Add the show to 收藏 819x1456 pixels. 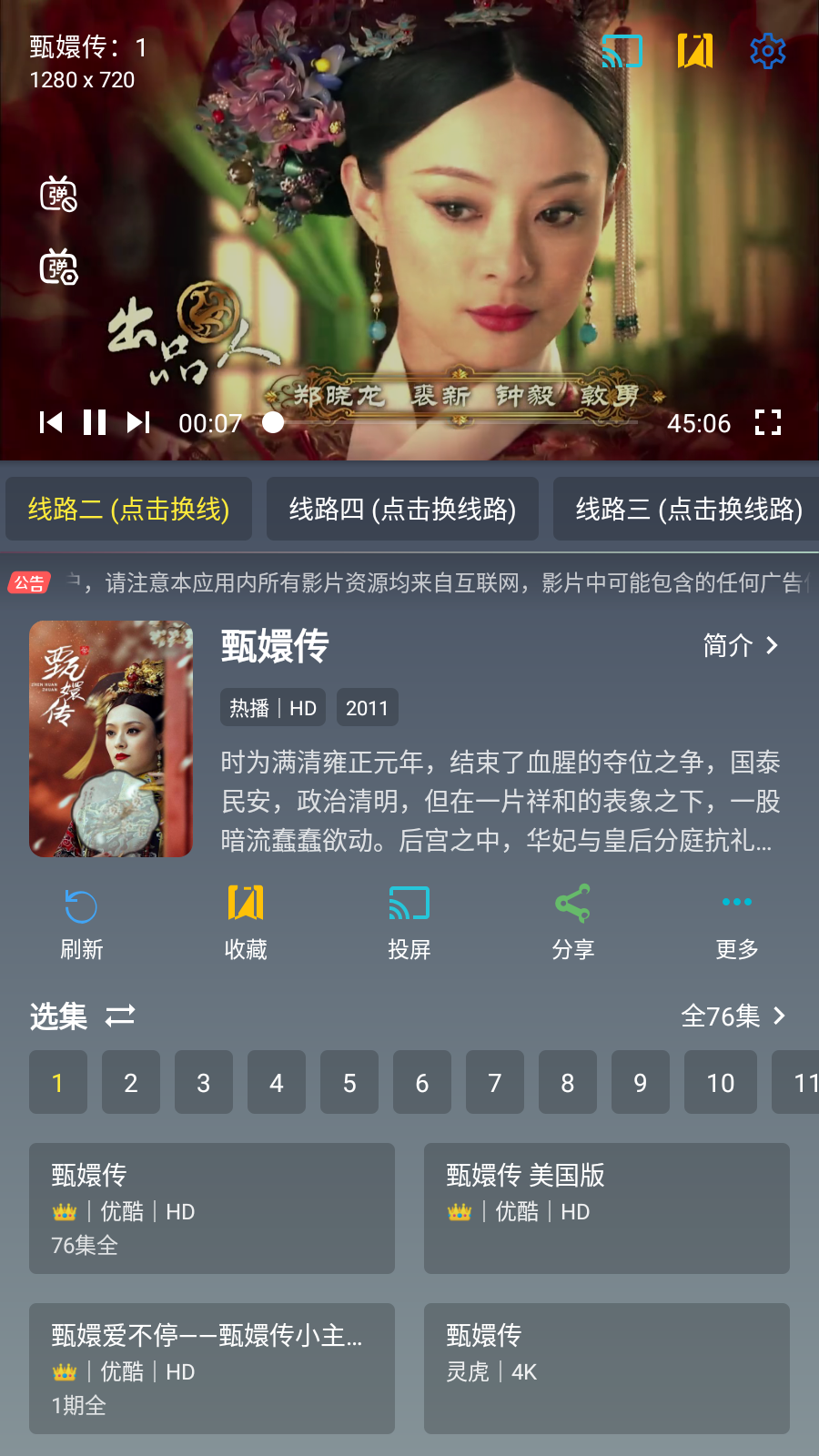(246, 922)
